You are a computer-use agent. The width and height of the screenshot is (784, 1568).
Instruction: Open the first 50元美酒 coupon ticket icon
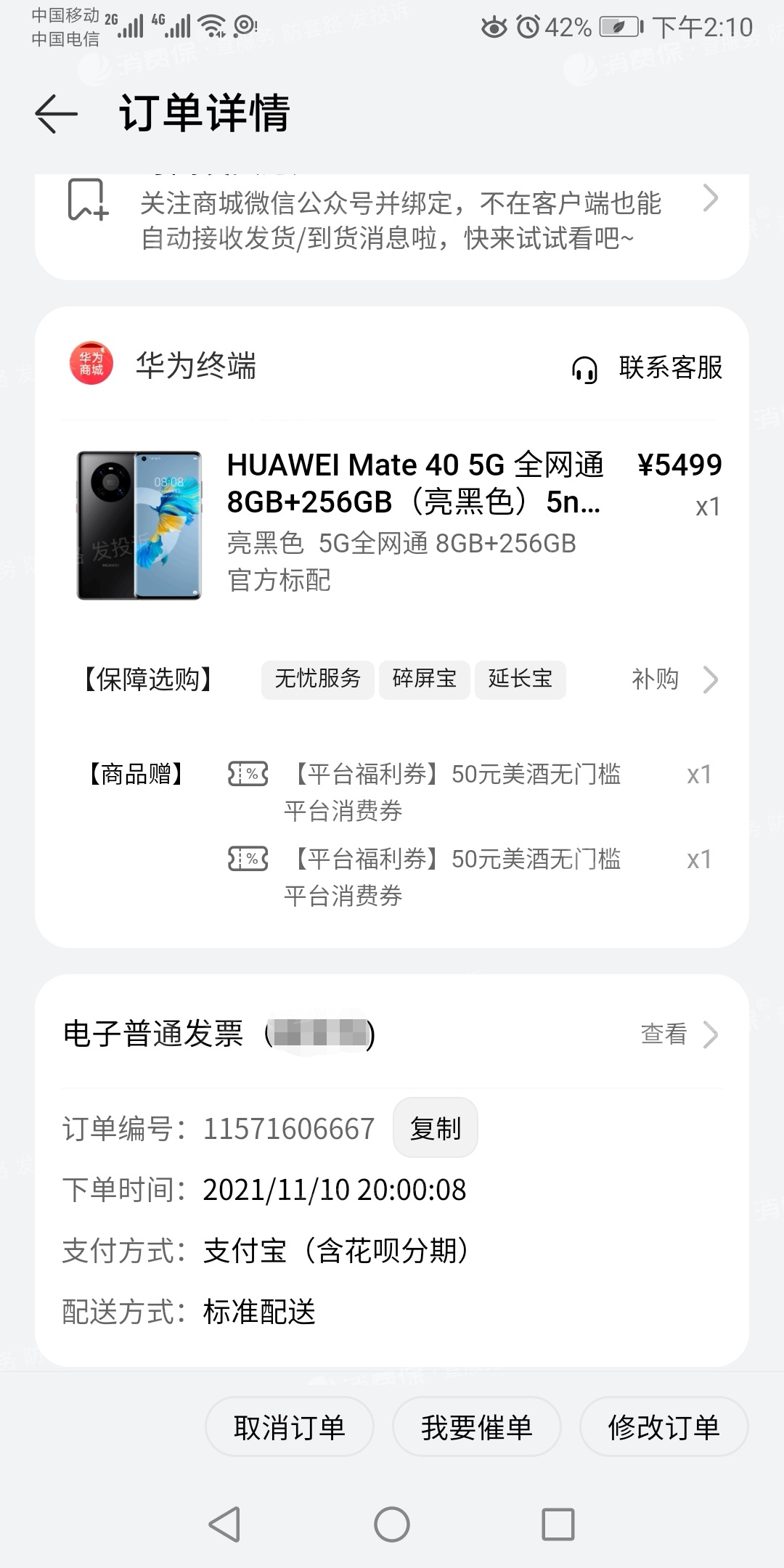pyautogui.click(x=247, y=775)
